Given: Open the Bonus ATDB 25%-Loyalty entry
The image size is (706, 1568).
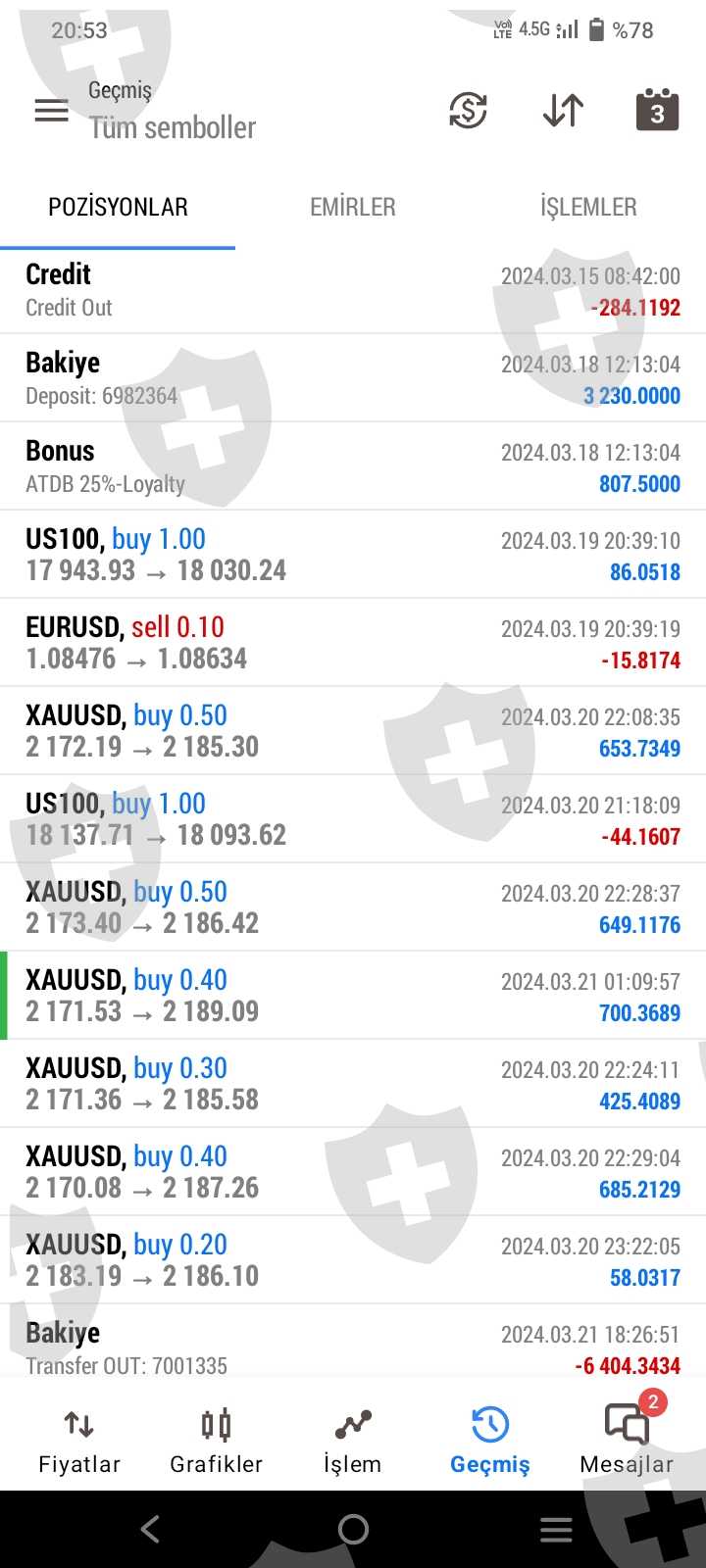Looking at the screenshot, I should tap(353, 466).
